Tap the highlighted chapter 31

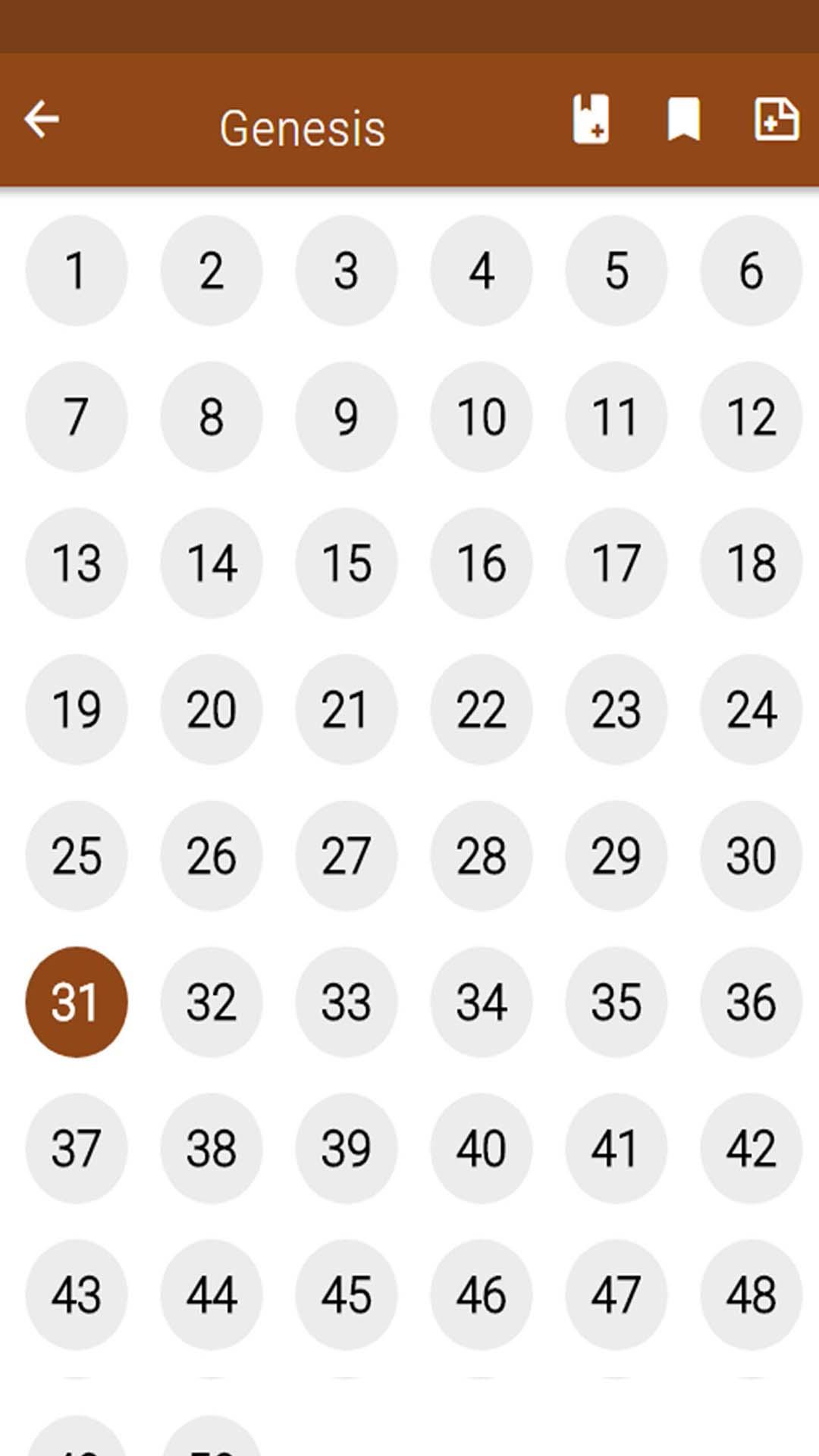(x=77, y=1003)
